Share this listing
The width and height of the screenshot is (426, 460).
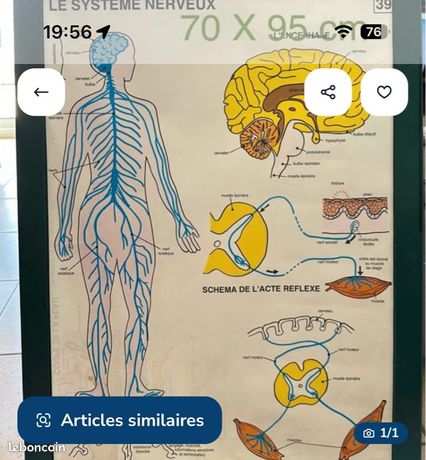tap(328, 92)
